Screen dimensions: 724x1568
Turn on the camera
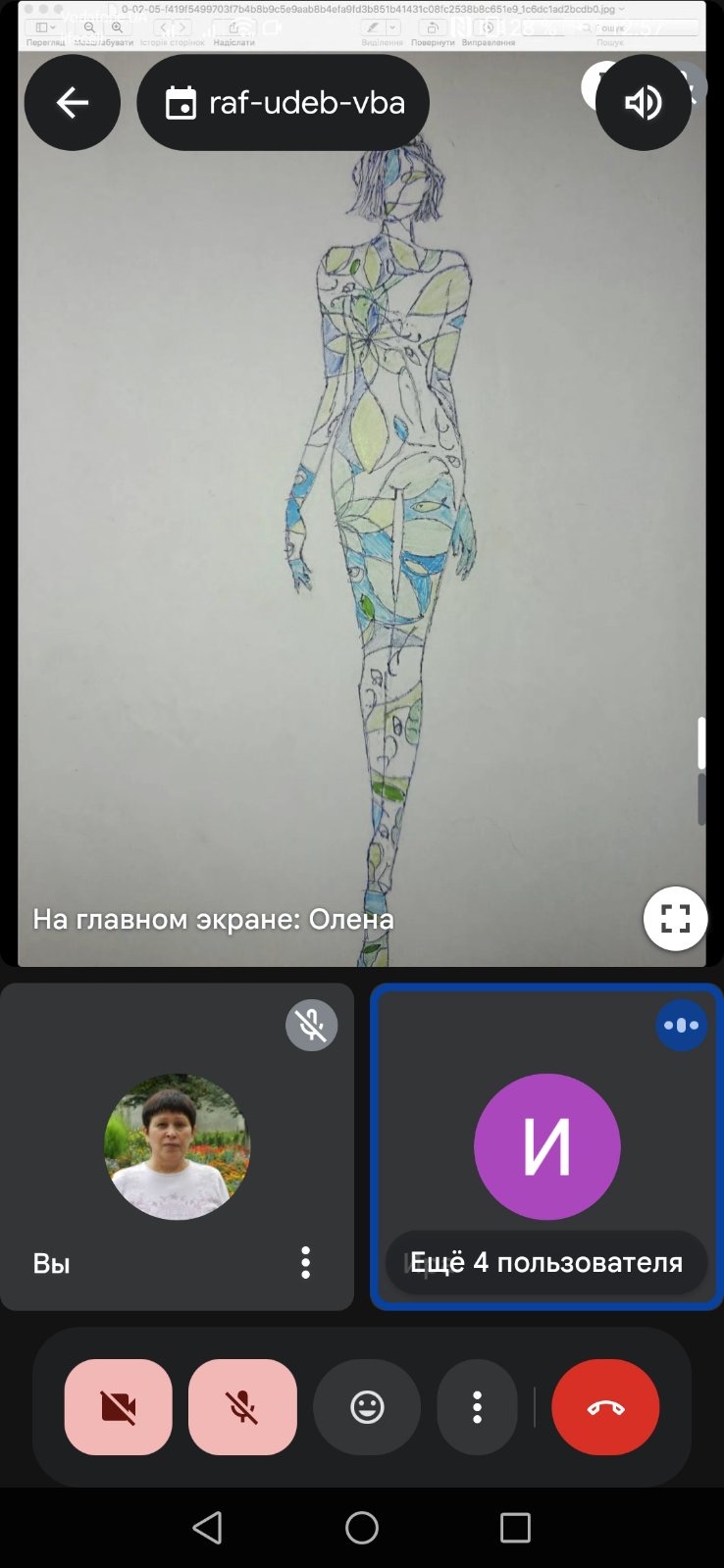point(119,1407)
